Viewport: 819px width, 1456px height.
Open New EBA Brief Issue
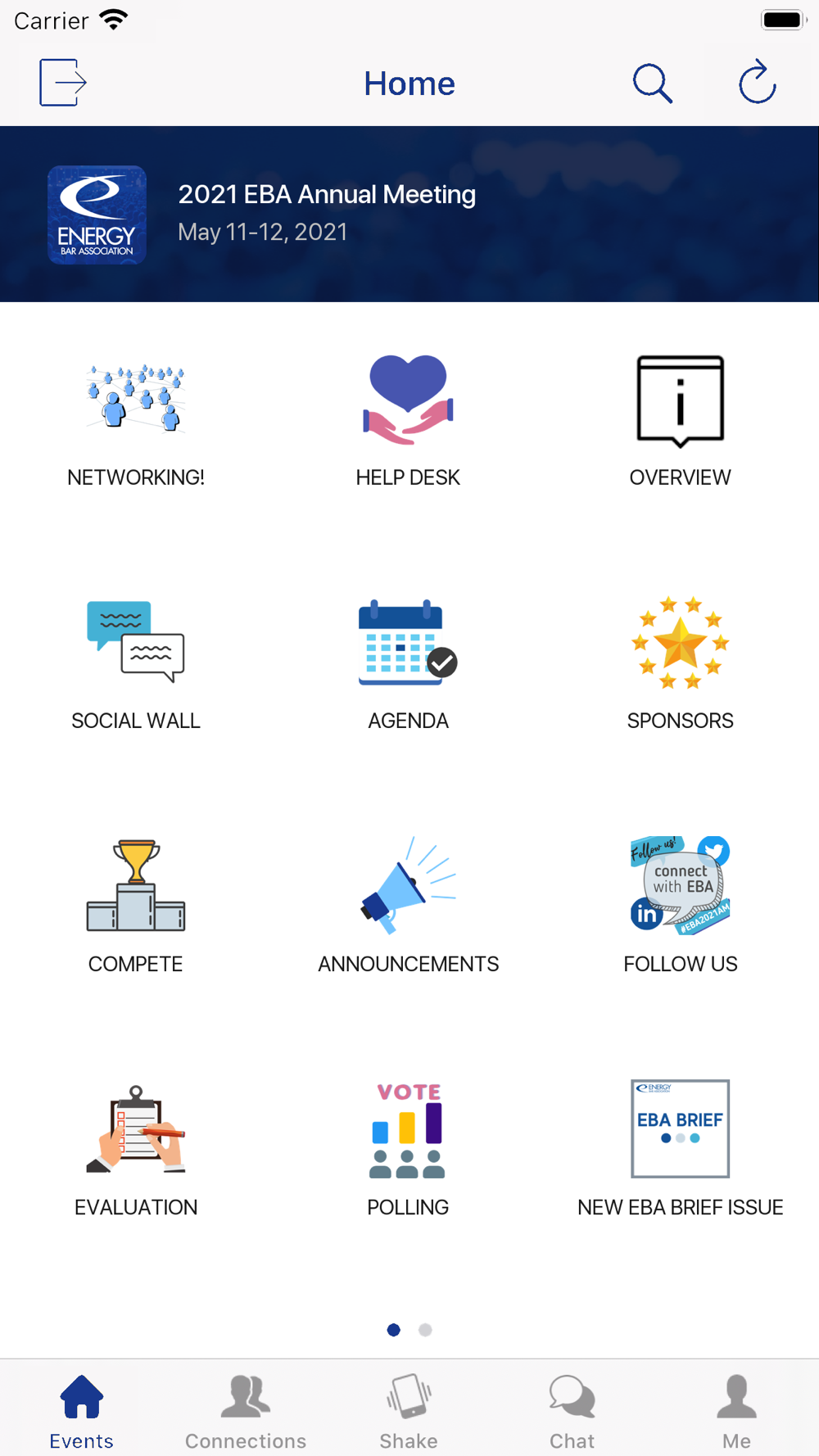coord(680,1151)
